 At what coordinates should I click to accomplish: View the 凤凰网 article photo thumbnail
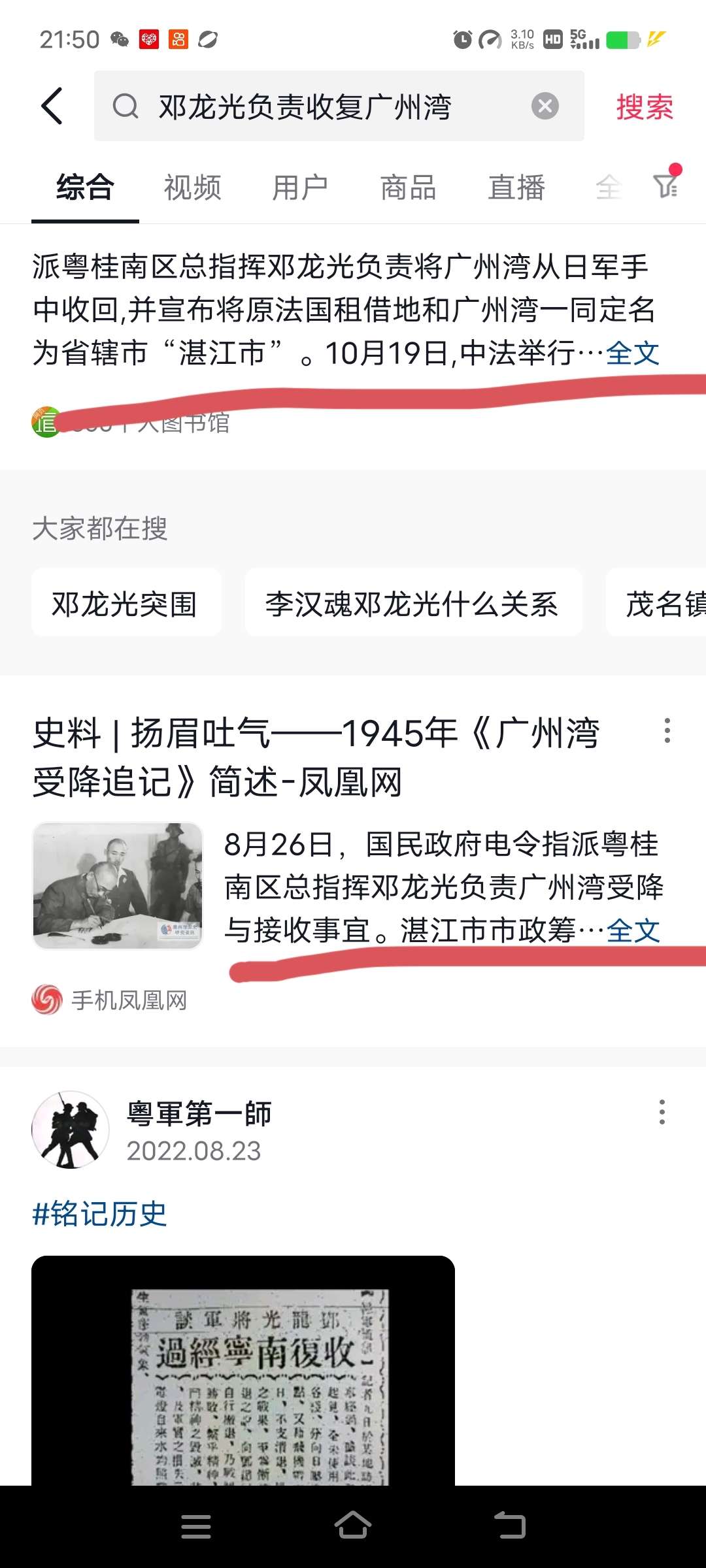[x=118, y=885]
